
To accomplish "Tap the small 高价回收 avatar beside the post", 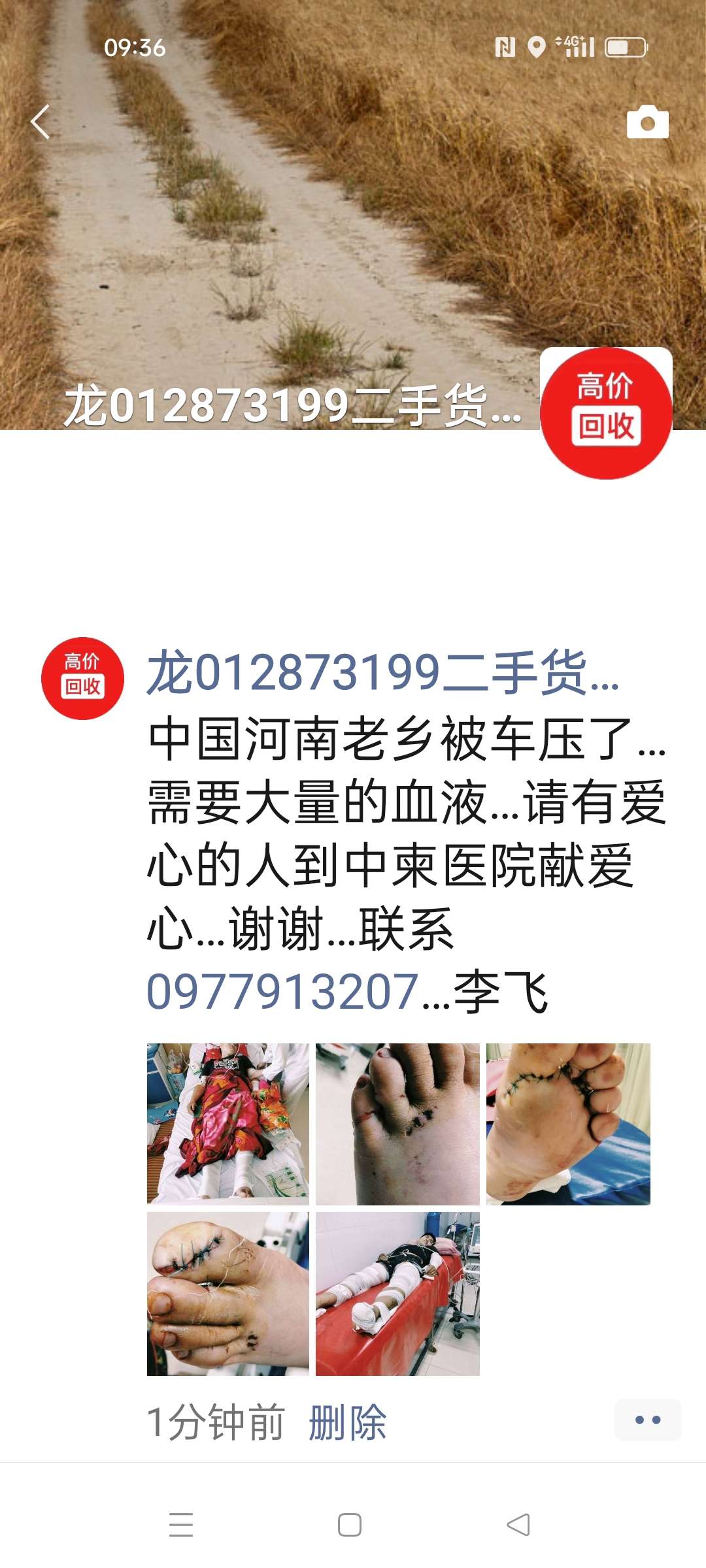I will pos(82,678).
